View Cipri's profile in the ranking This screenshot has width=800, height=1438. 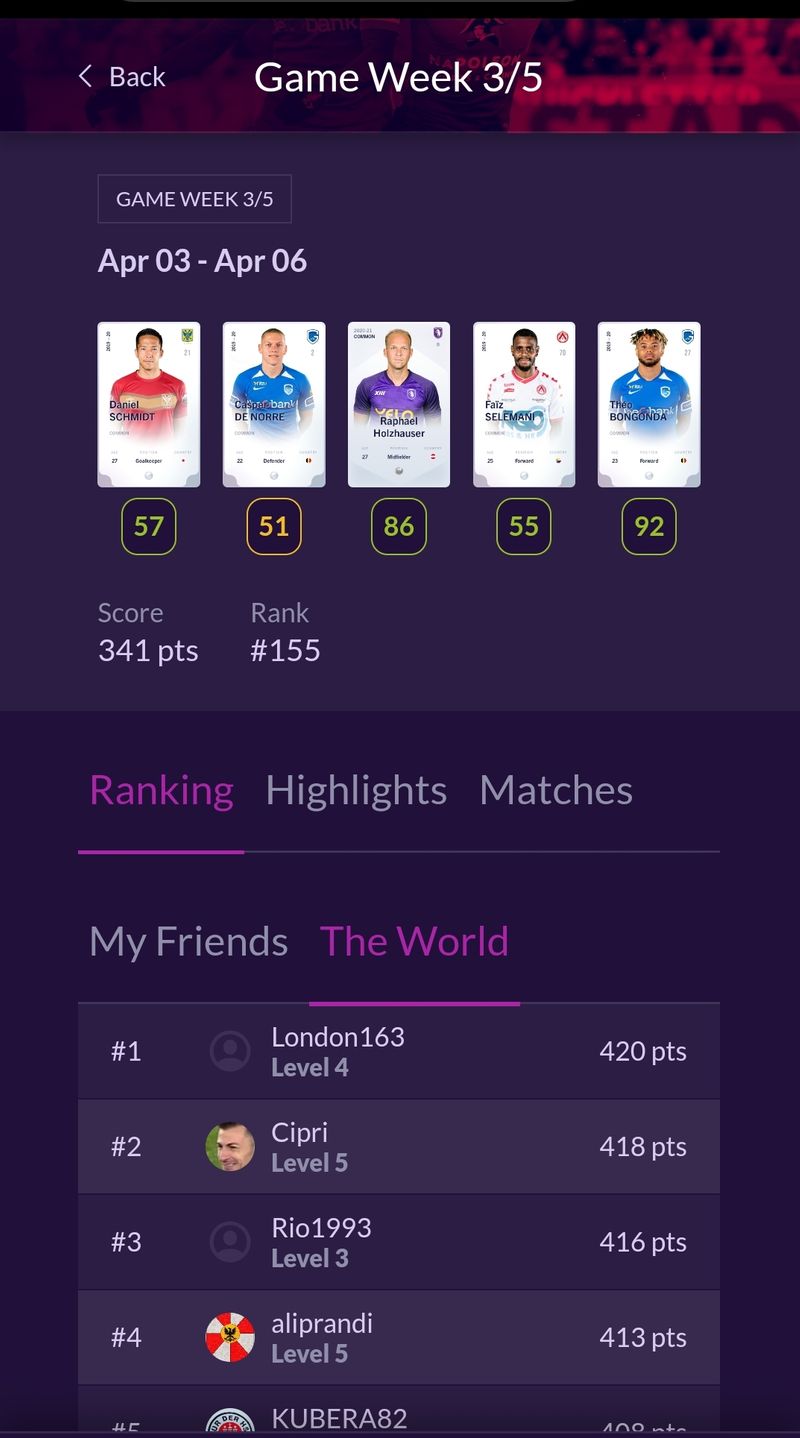[398, 1146]
